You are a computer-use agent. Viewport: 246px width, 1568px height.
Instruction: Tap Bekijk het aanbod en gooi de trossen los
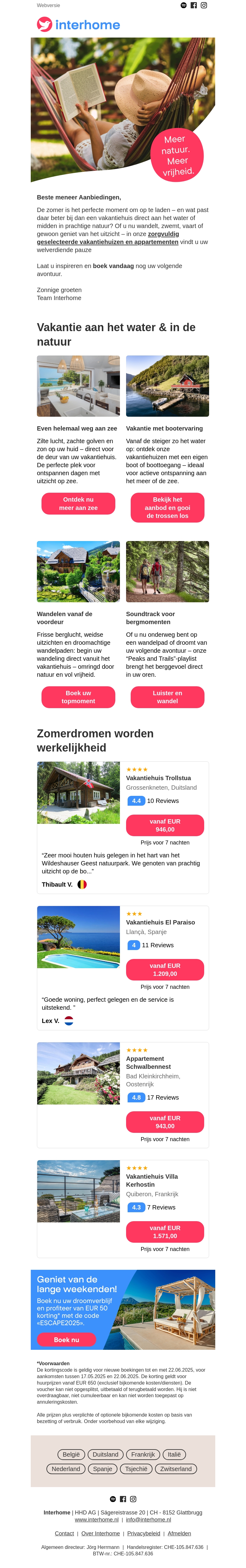coord(168,508)
